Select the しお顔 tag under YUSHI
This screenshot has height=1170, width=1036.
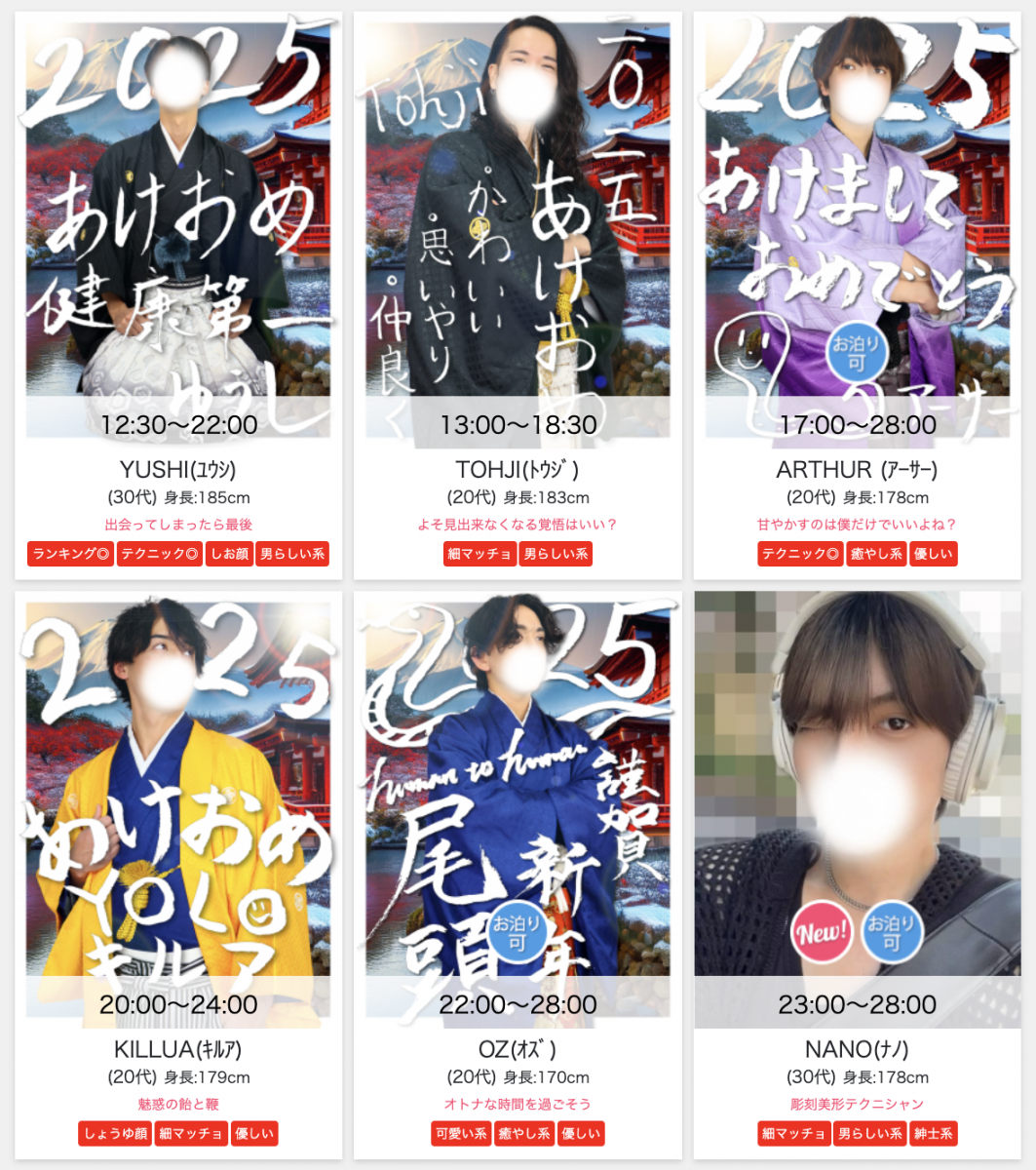click(229, 555)
